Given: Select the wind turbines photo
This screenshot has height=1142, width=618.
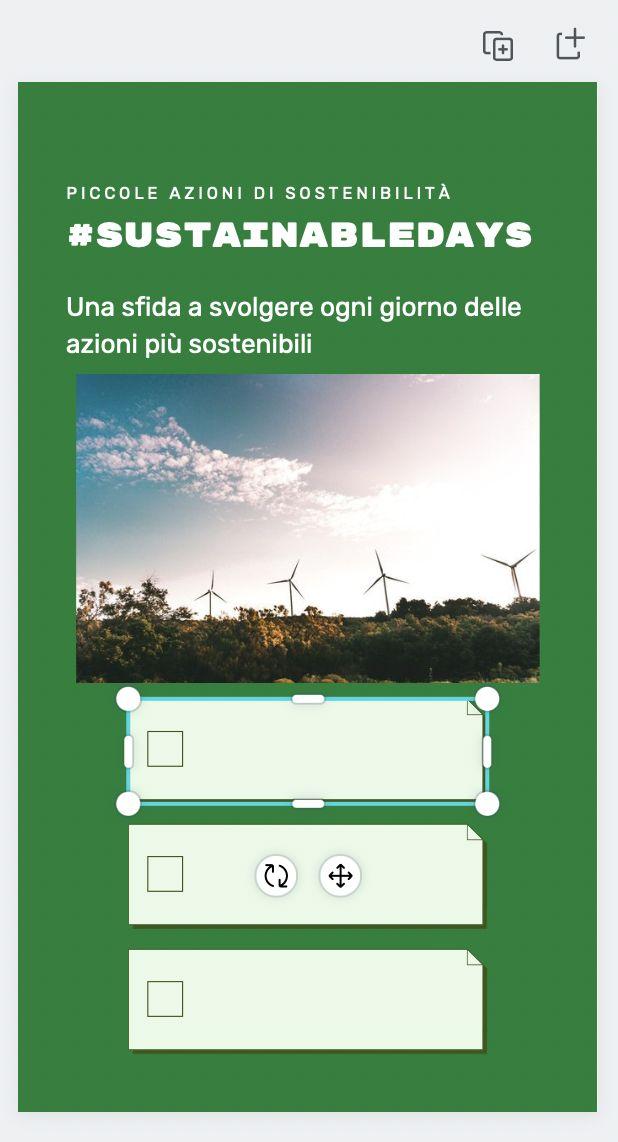Looking at the screenshot, I should 308,528.
